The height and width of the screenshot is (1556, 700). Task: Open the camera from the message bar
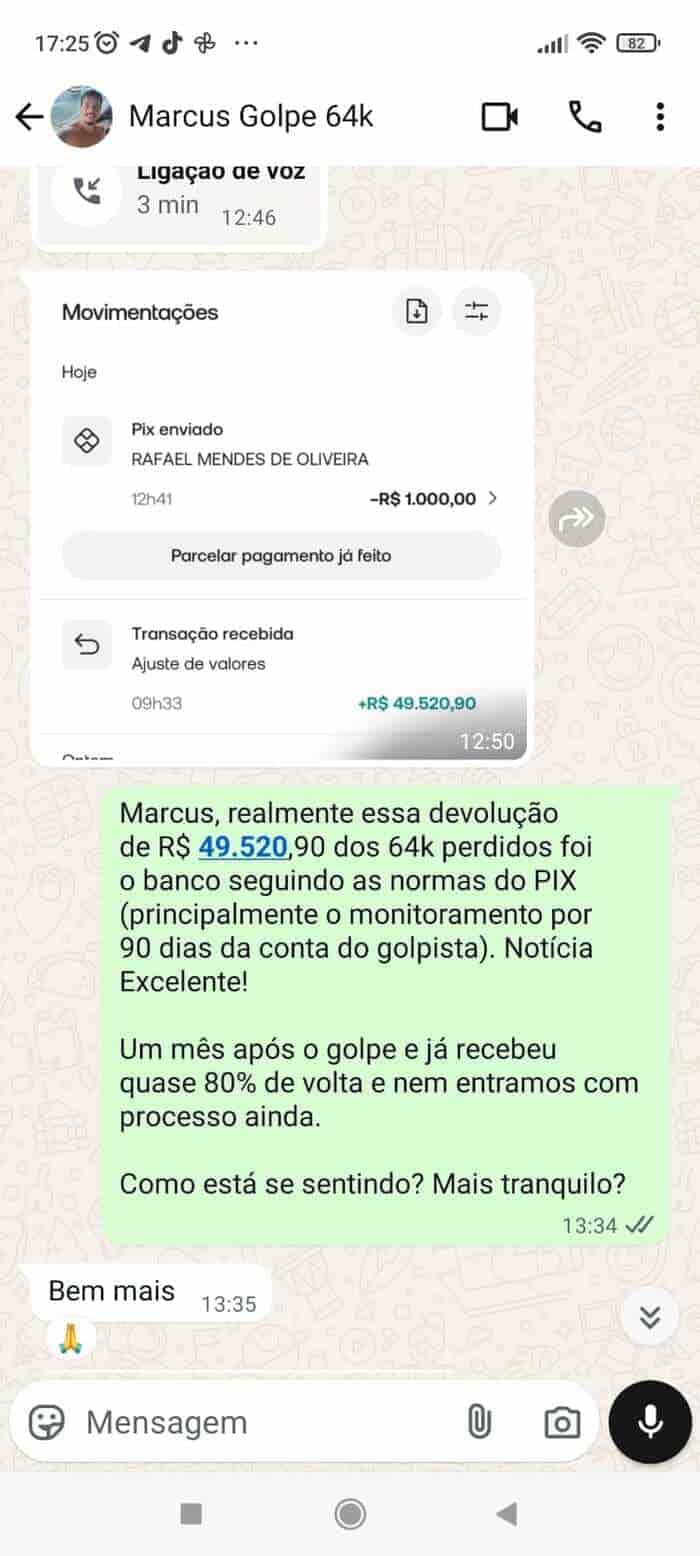pyautogui.click(x=562, y=1421)
